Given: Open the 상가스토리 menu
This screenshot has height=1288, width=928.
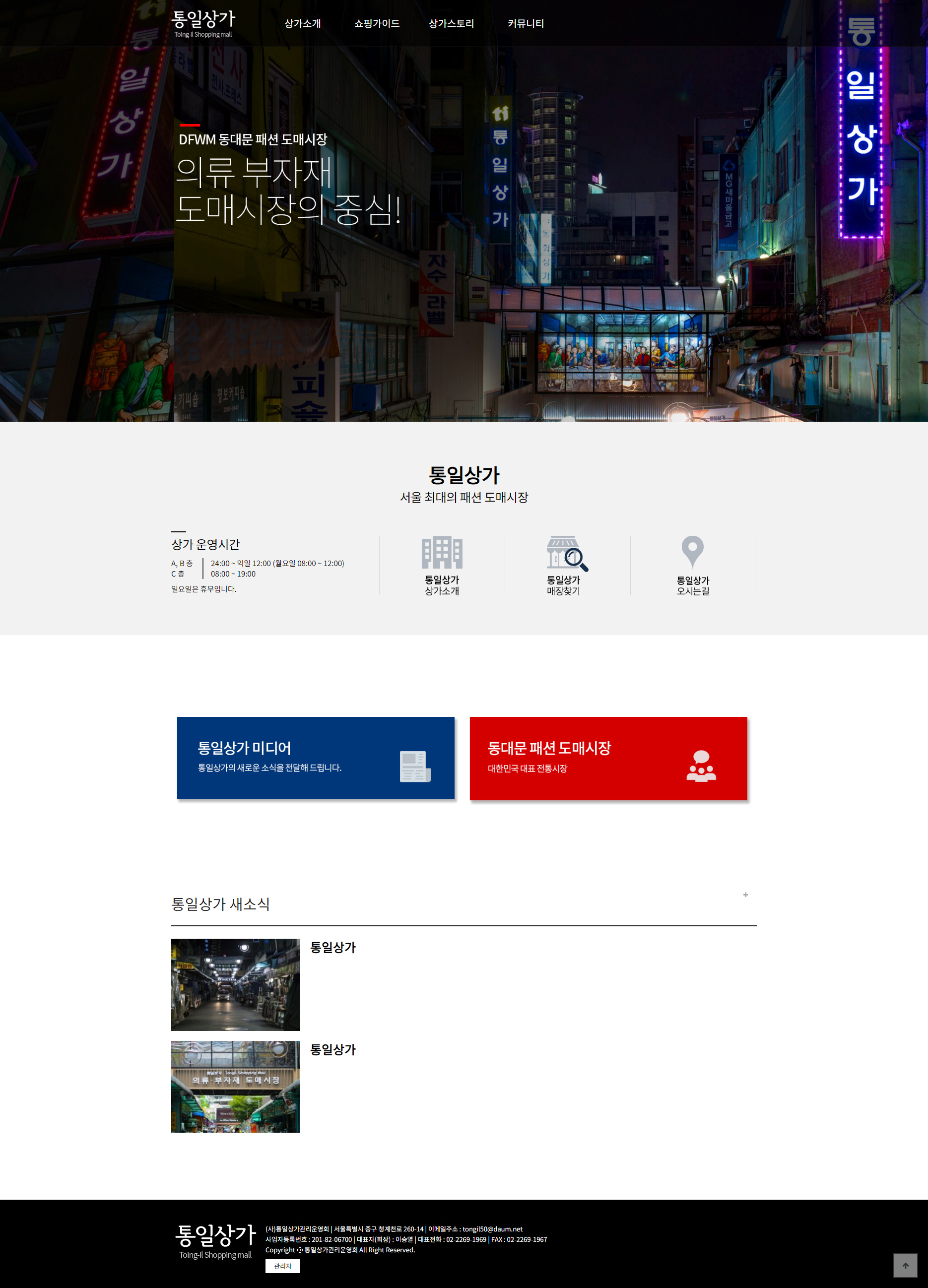Looking at the screenshot, I should pyautogui.click(x=451, y=24).
